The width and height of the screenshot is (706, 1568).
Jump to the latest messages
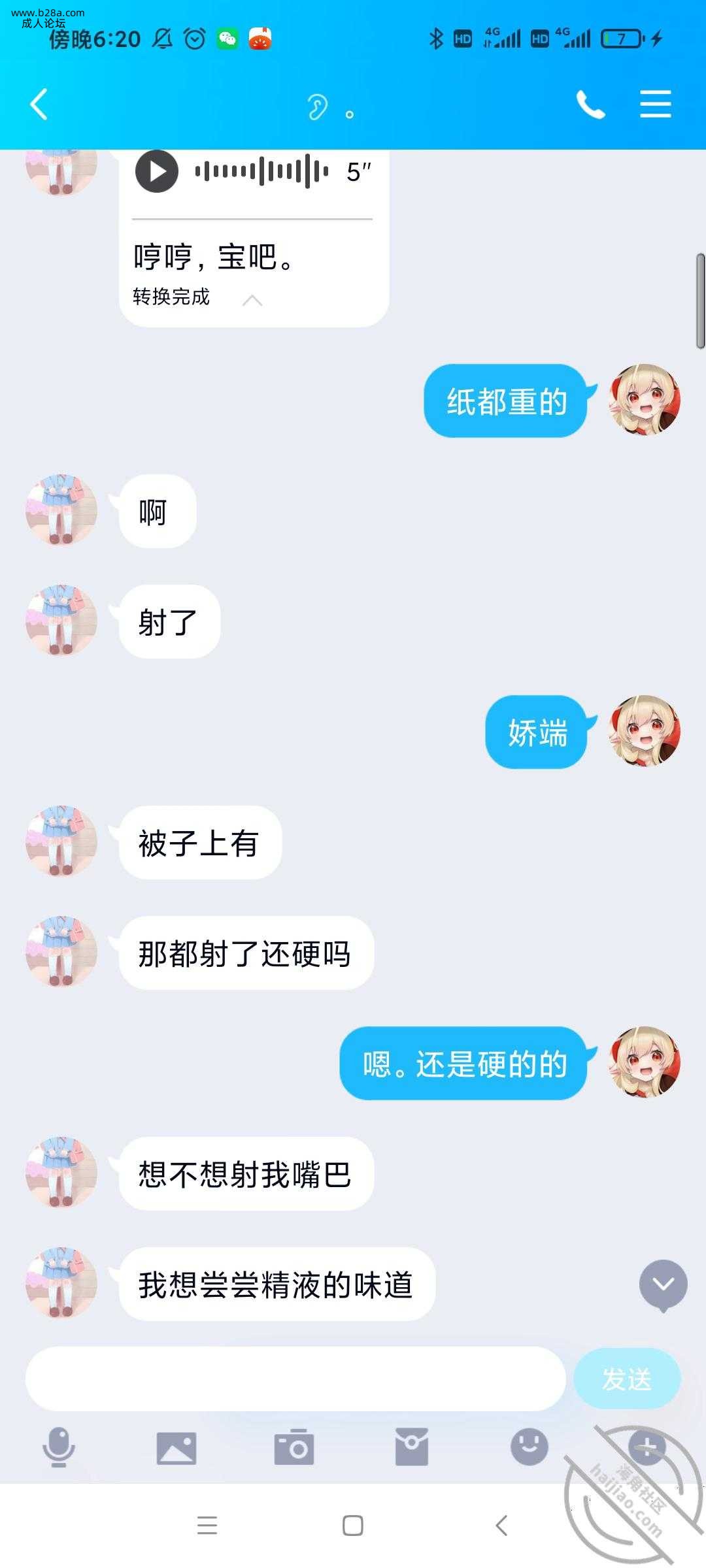(x=663, y=1284)
